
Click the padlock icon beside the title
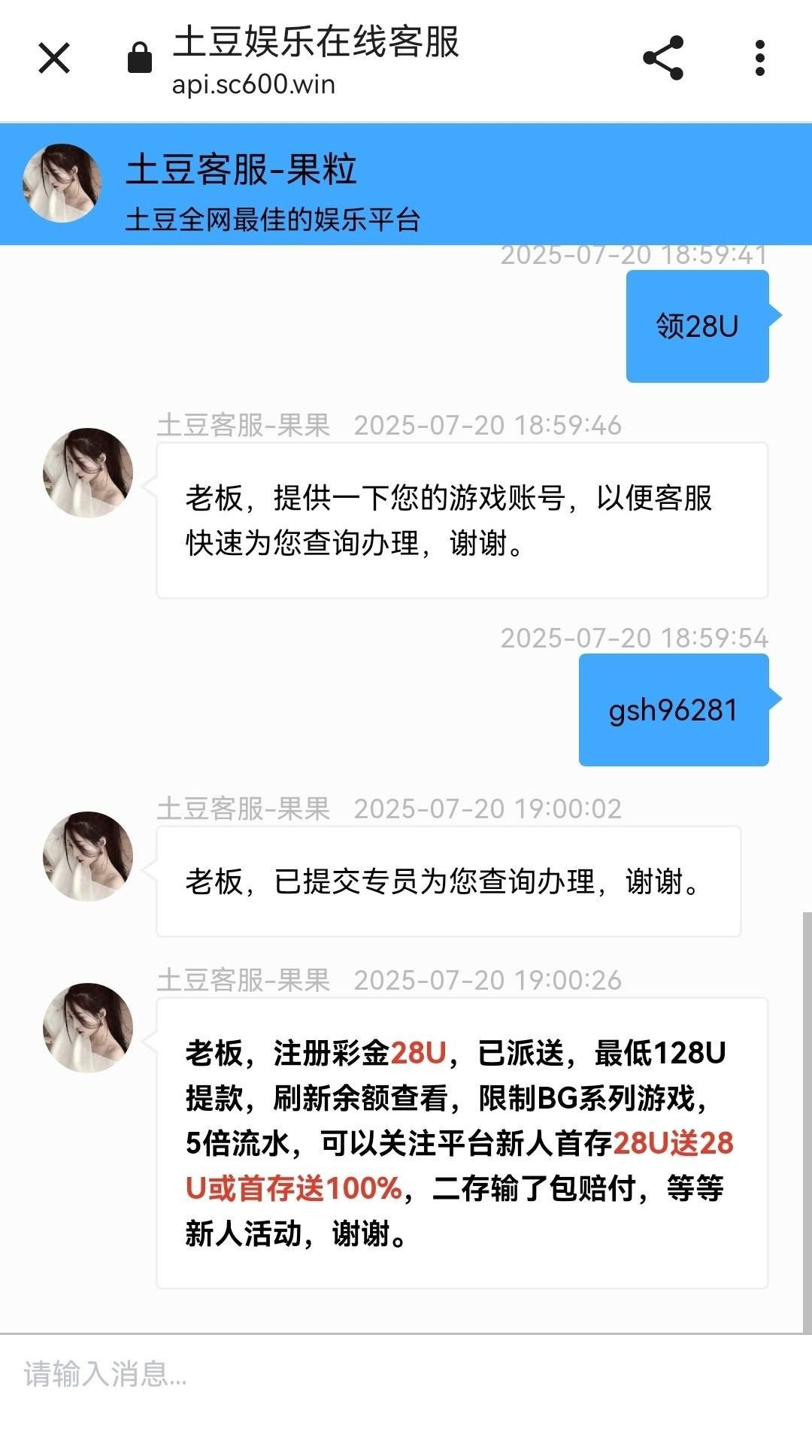point(139,56)
